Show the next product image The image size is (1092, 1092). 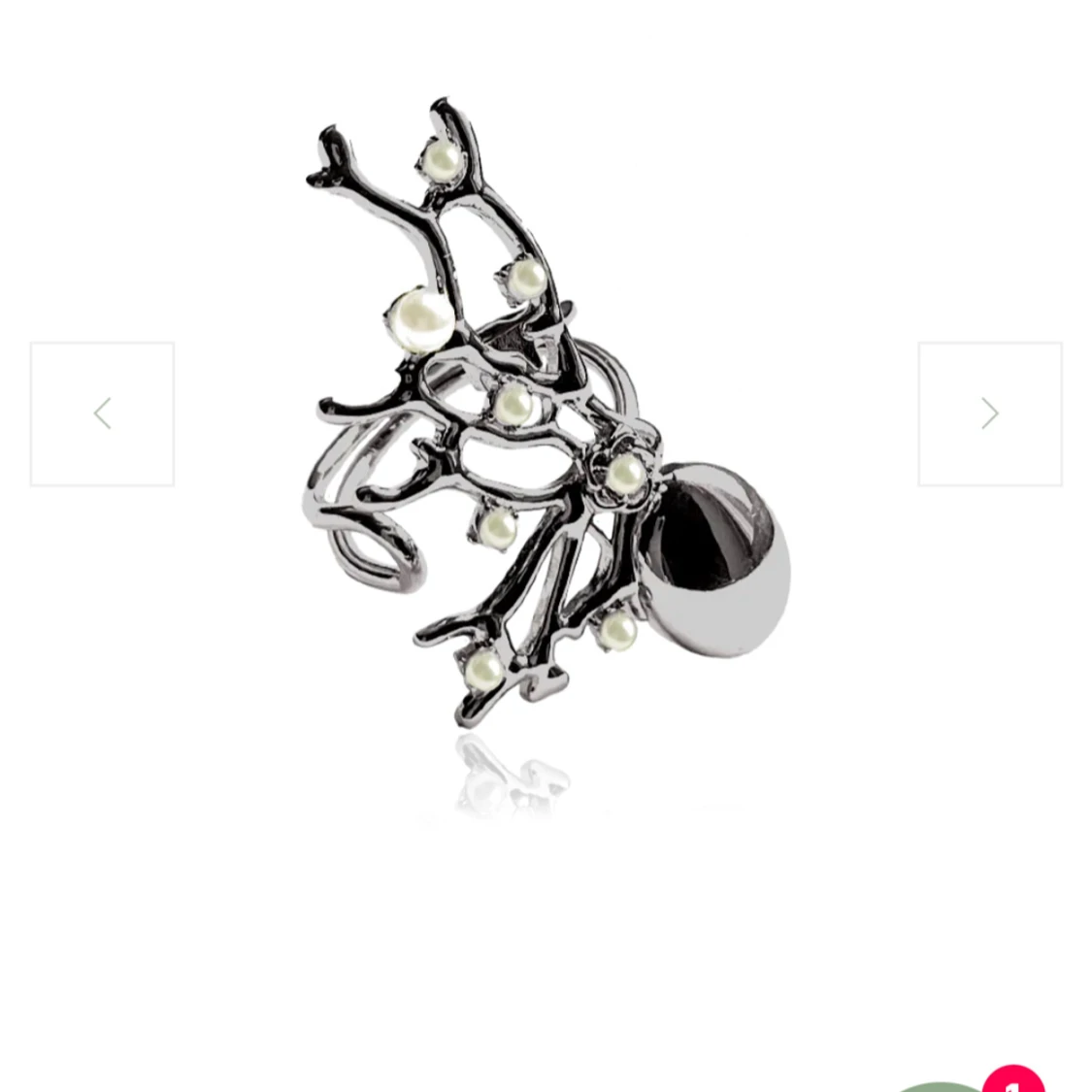pyautogui.click(x=989, y=414)
